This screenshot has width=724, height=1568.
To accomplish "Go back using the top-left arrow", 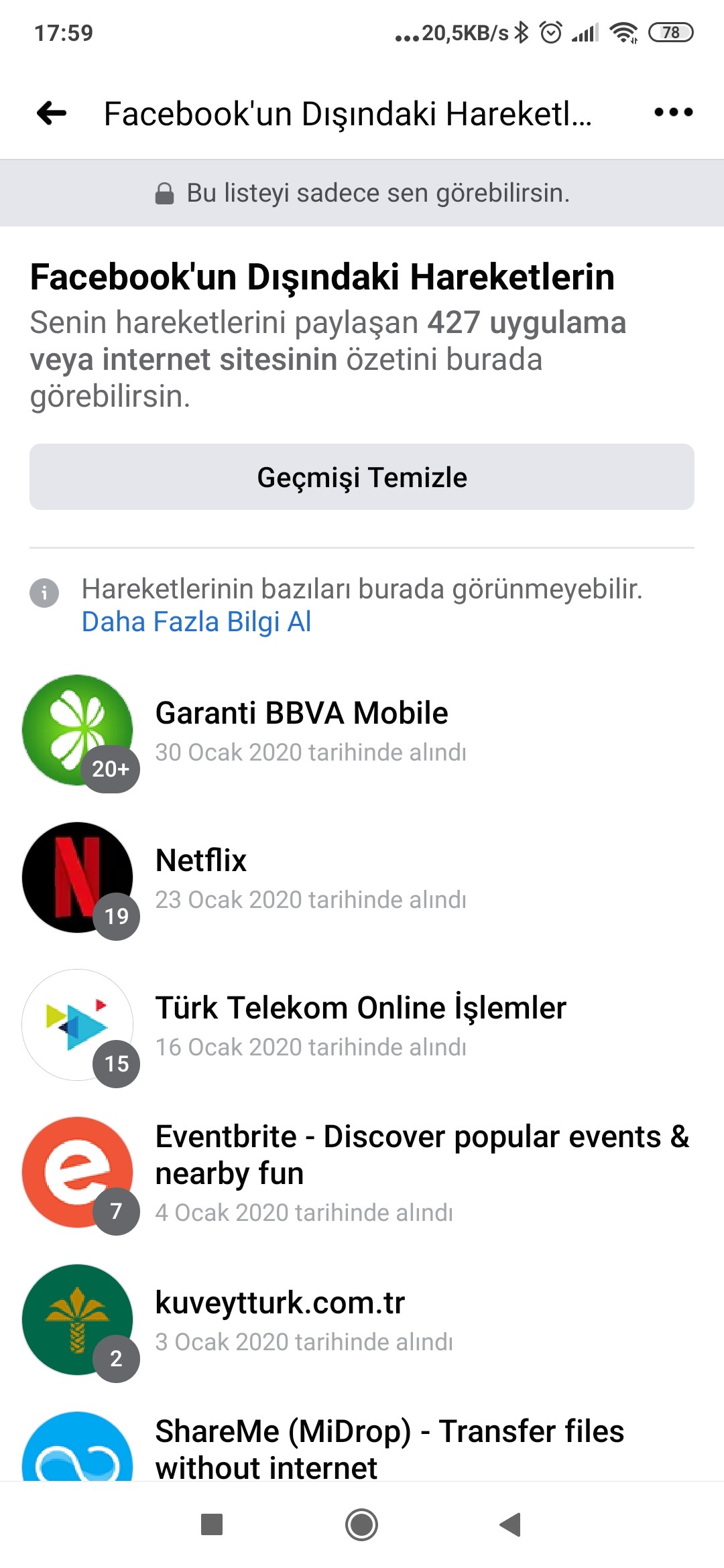I will [x=52, y=113].
